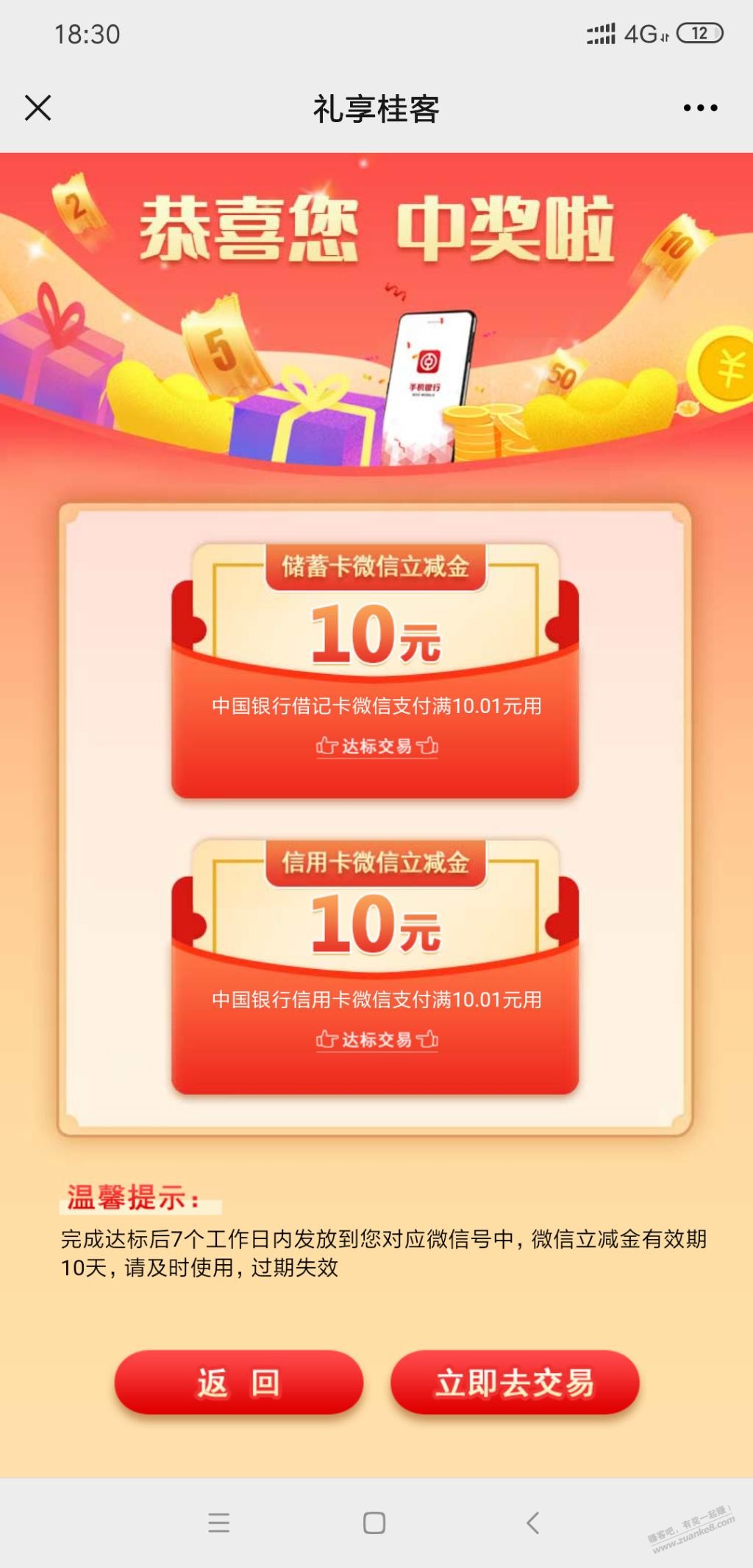Viewport: 753px width, 1568px height.
Task: Close the 礼享桂客 page
Action: click(x=38, y=108)
